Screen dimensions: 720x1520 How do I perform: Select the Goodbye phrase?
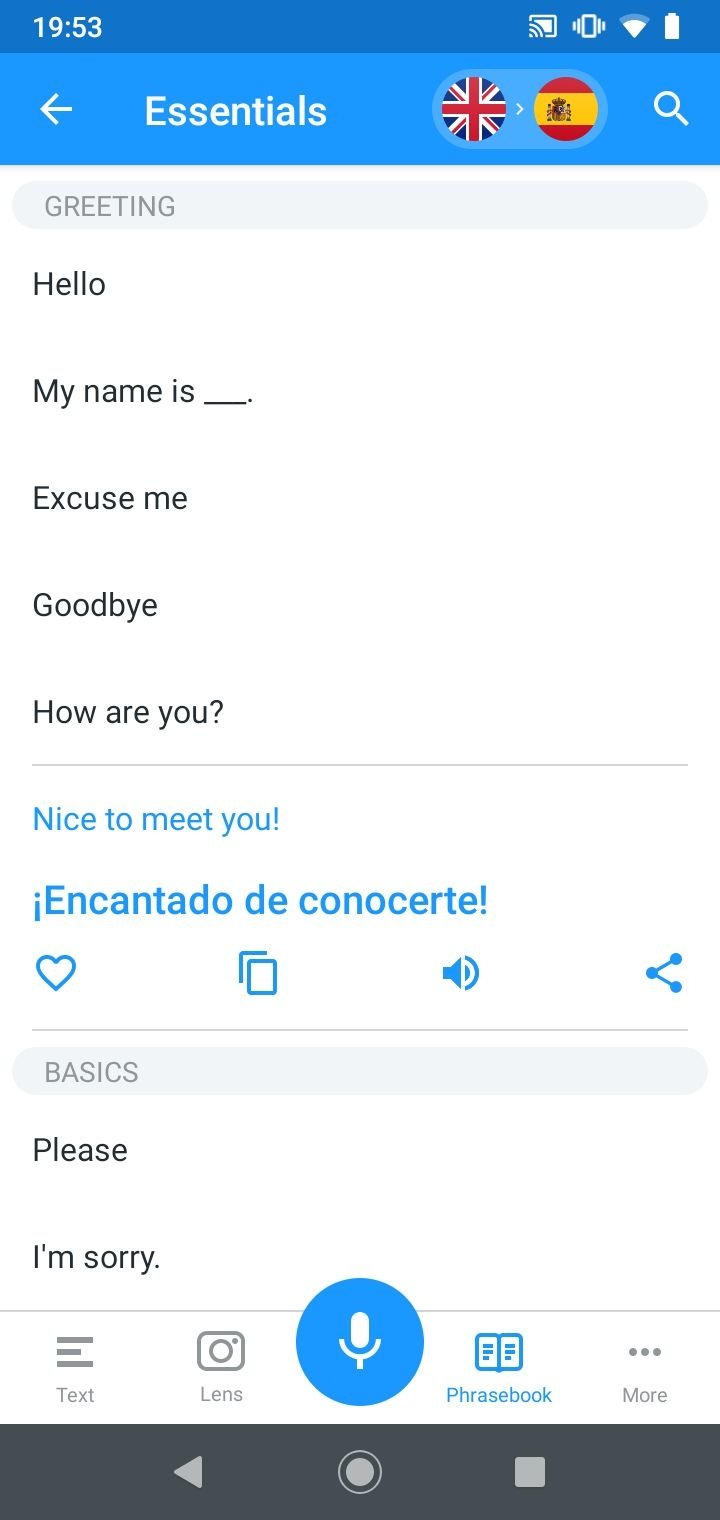click(x=360, y=605)
